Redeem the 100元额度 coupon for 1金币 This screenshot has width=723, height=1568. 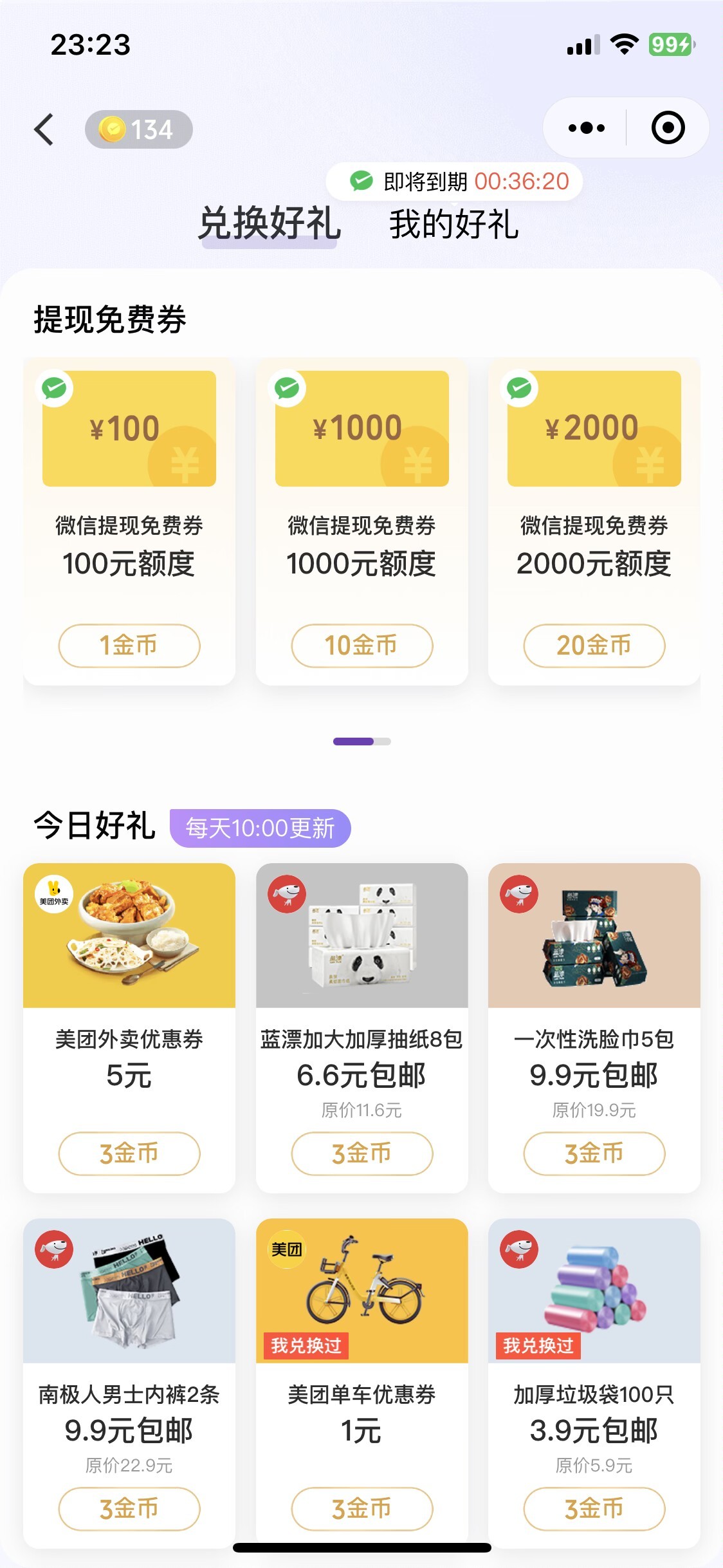pos(129,645)
